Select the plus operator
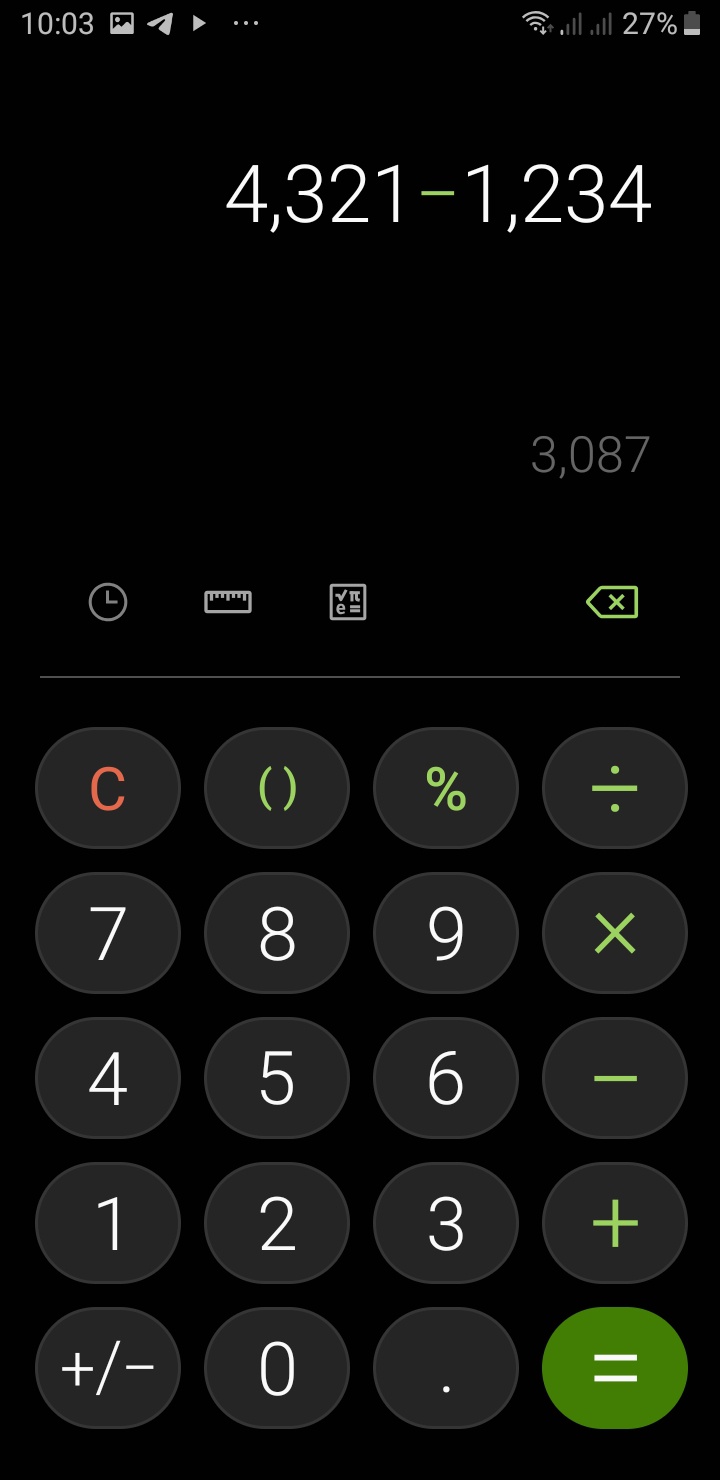Viewport: 720px width, 1480px height. [x=615, y=1223]
